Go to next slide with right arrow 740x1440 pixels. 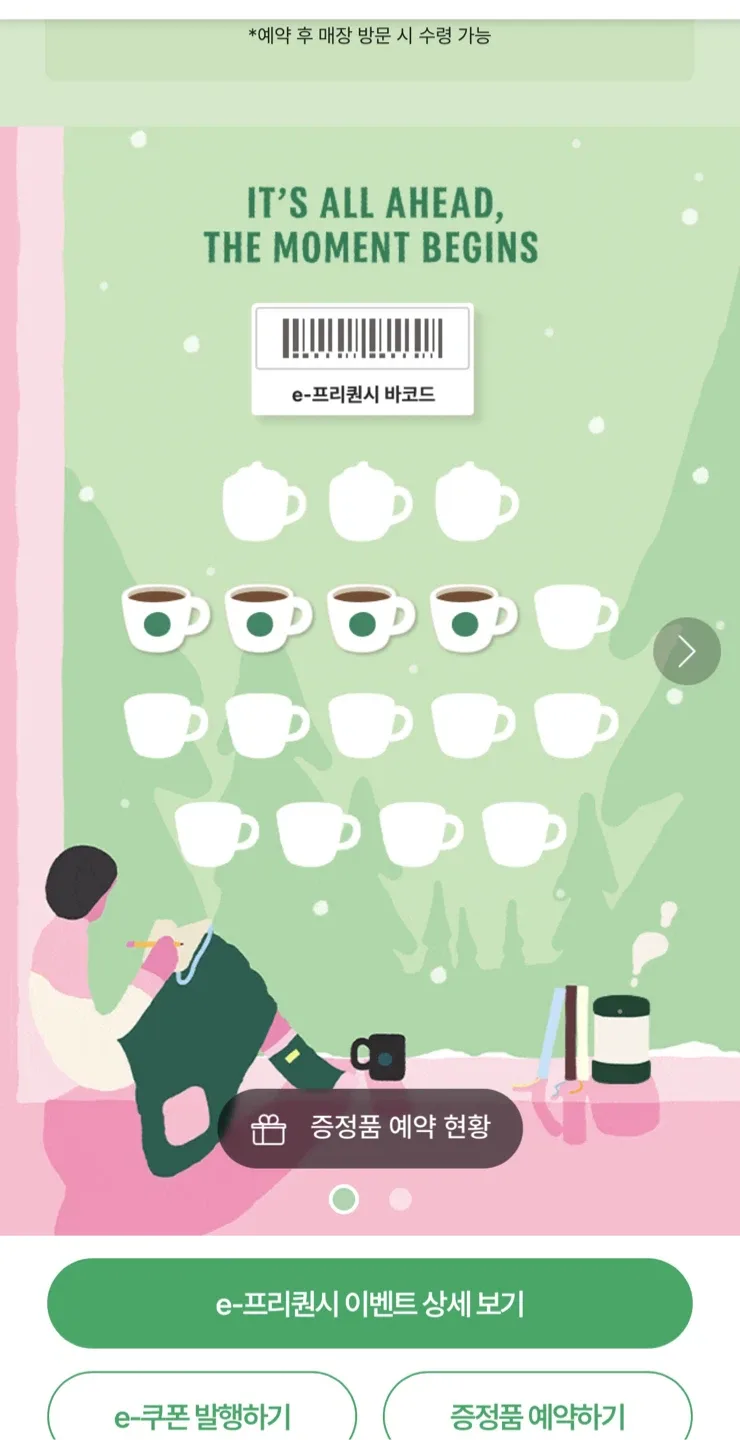click(x=687, y=651)
